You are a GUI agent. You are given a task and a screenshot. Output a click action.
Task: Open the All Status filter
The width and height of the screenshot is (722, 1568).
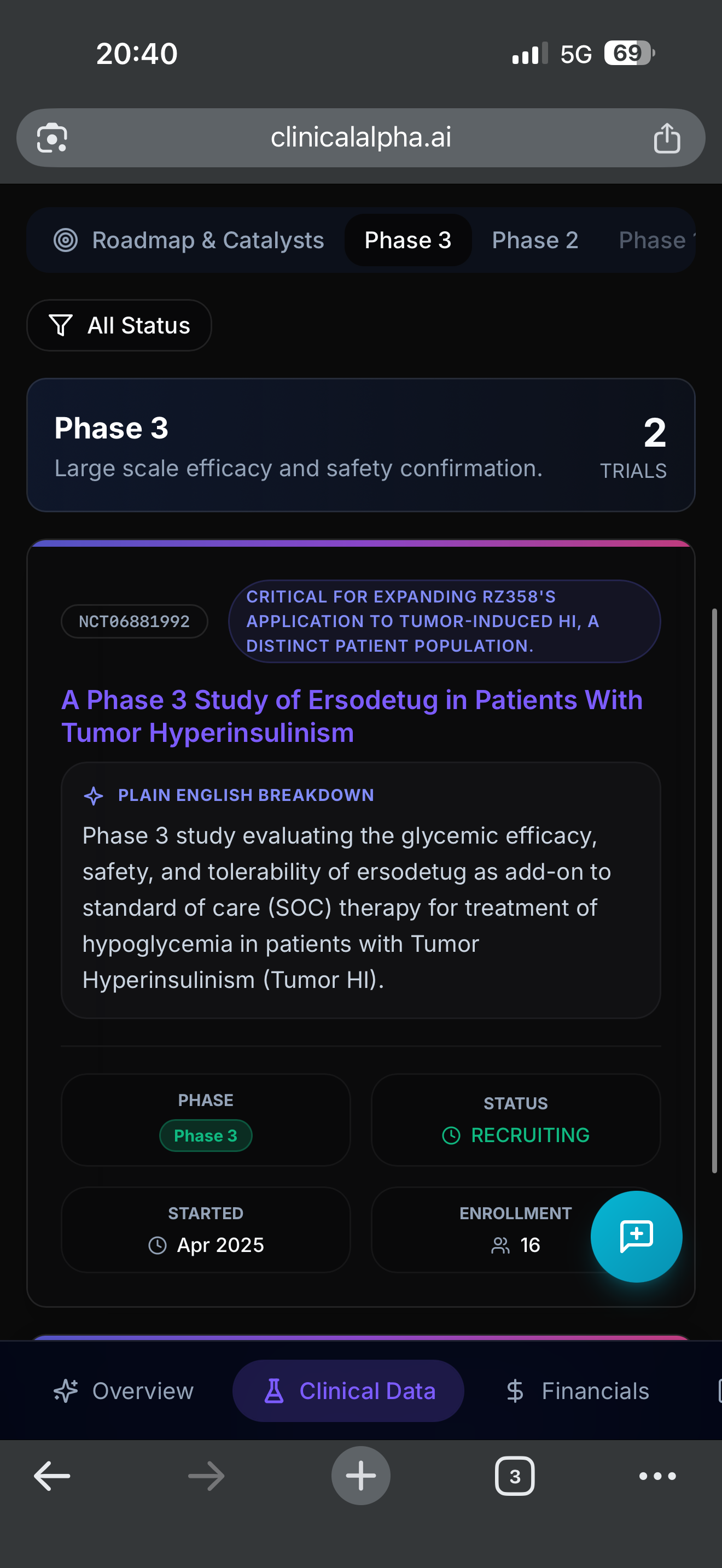[x=119, y=326]
